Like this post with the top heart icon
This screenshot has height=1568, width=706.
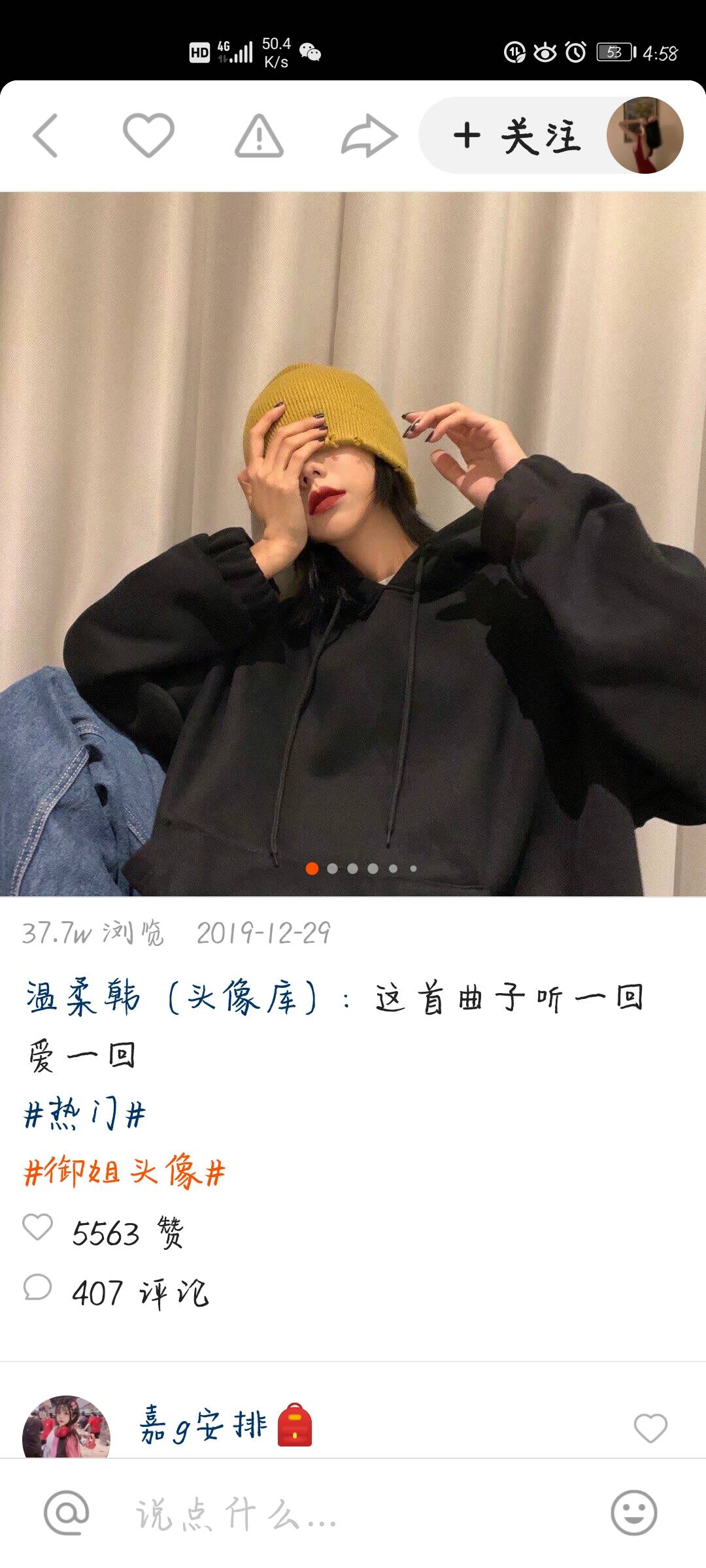pos(148,135)
